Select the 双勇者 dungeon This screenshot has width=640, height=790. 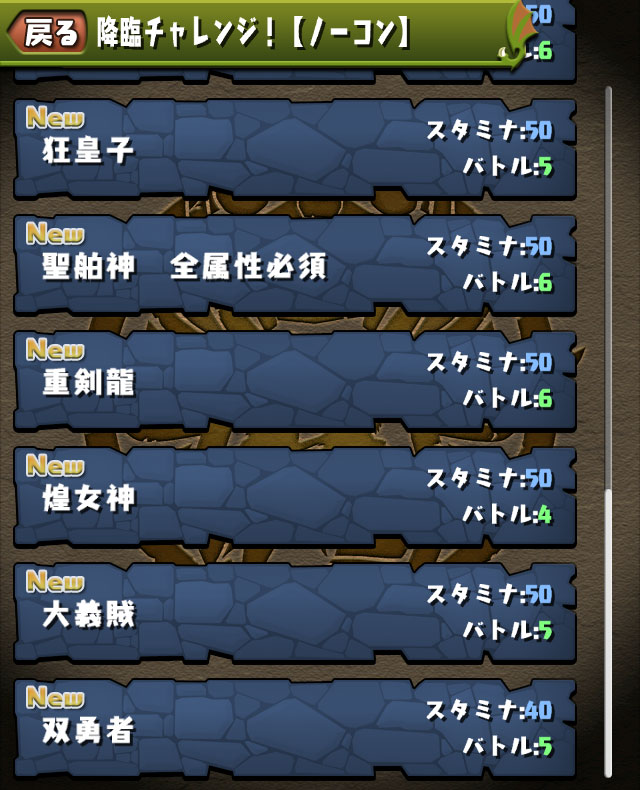295,728
